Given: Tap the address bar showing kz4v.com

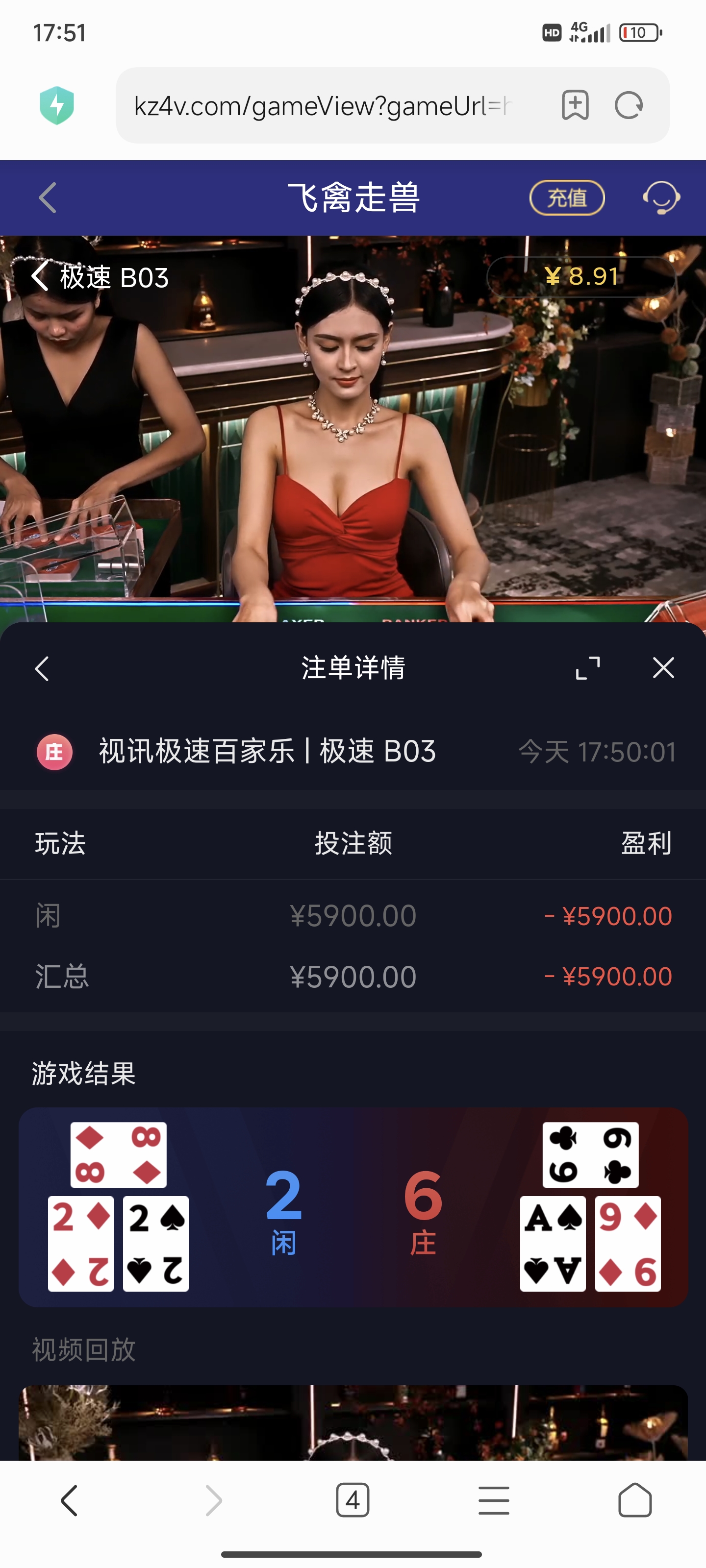Looking at the screenshot, I should pos(323,105).
